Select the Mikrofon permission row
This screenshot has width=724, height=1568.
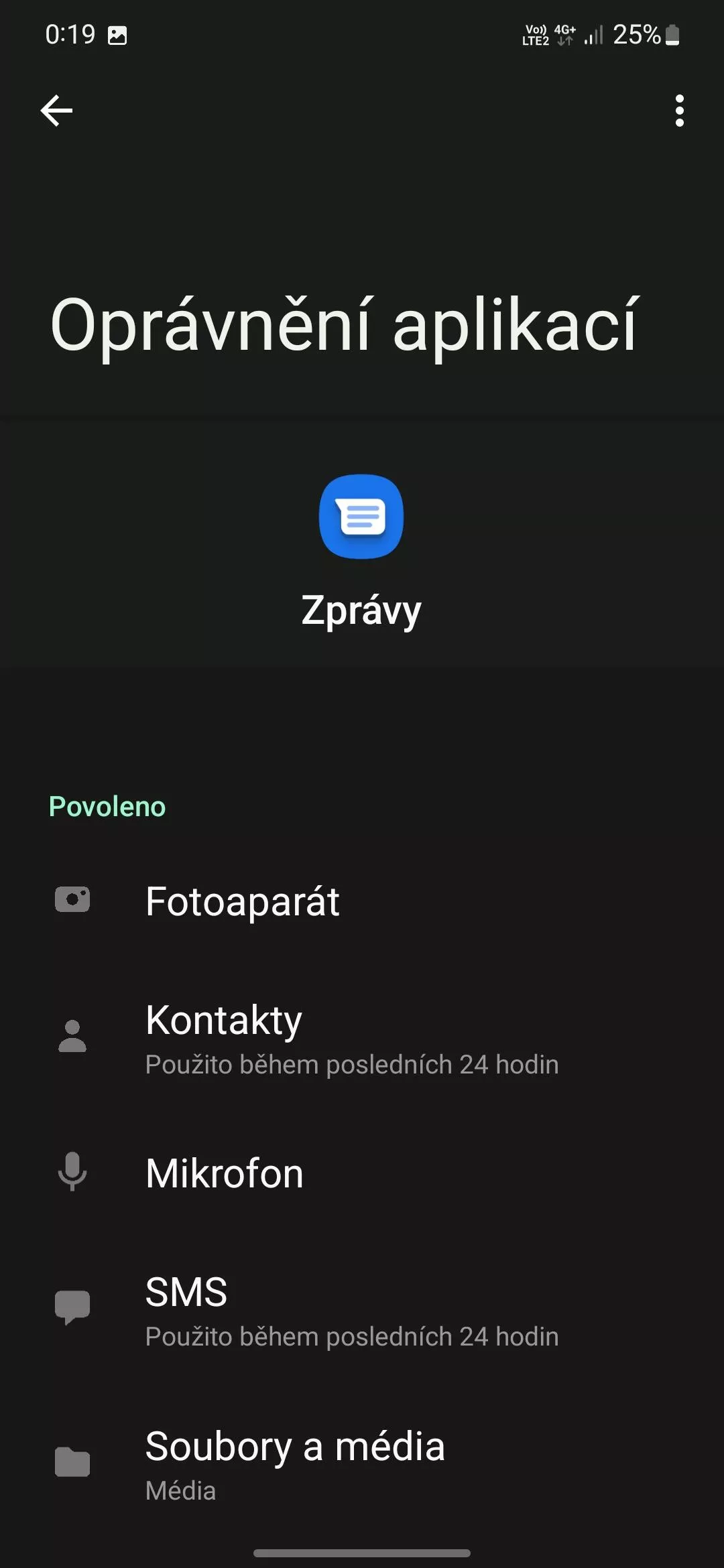point(362,1173)
